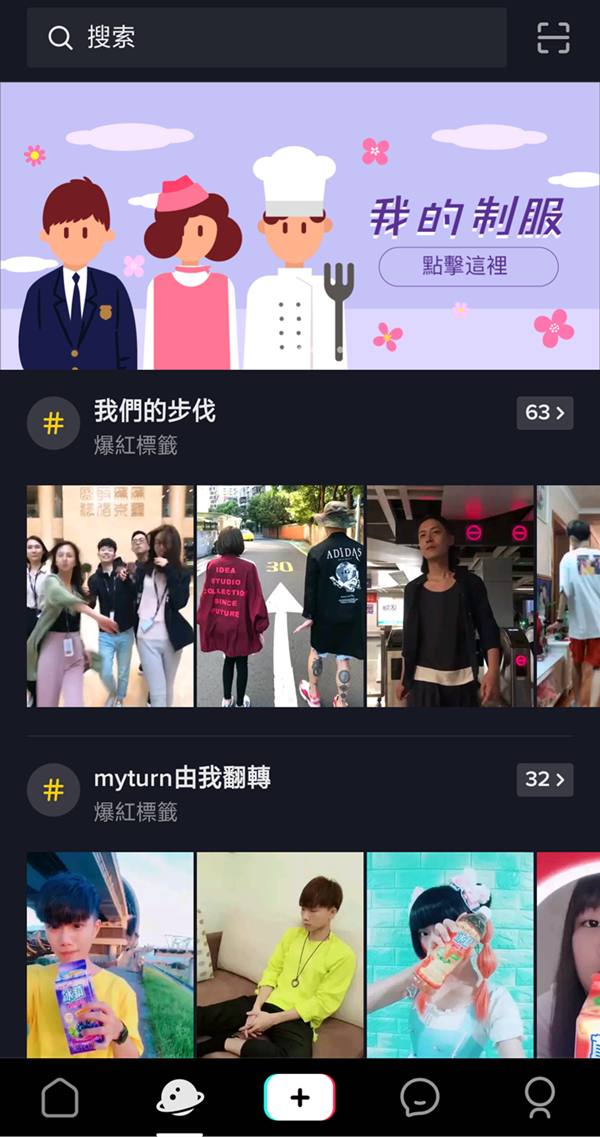Switch to the profile tab
The width and height of the screenshot is (600, 1137).
540,1098
